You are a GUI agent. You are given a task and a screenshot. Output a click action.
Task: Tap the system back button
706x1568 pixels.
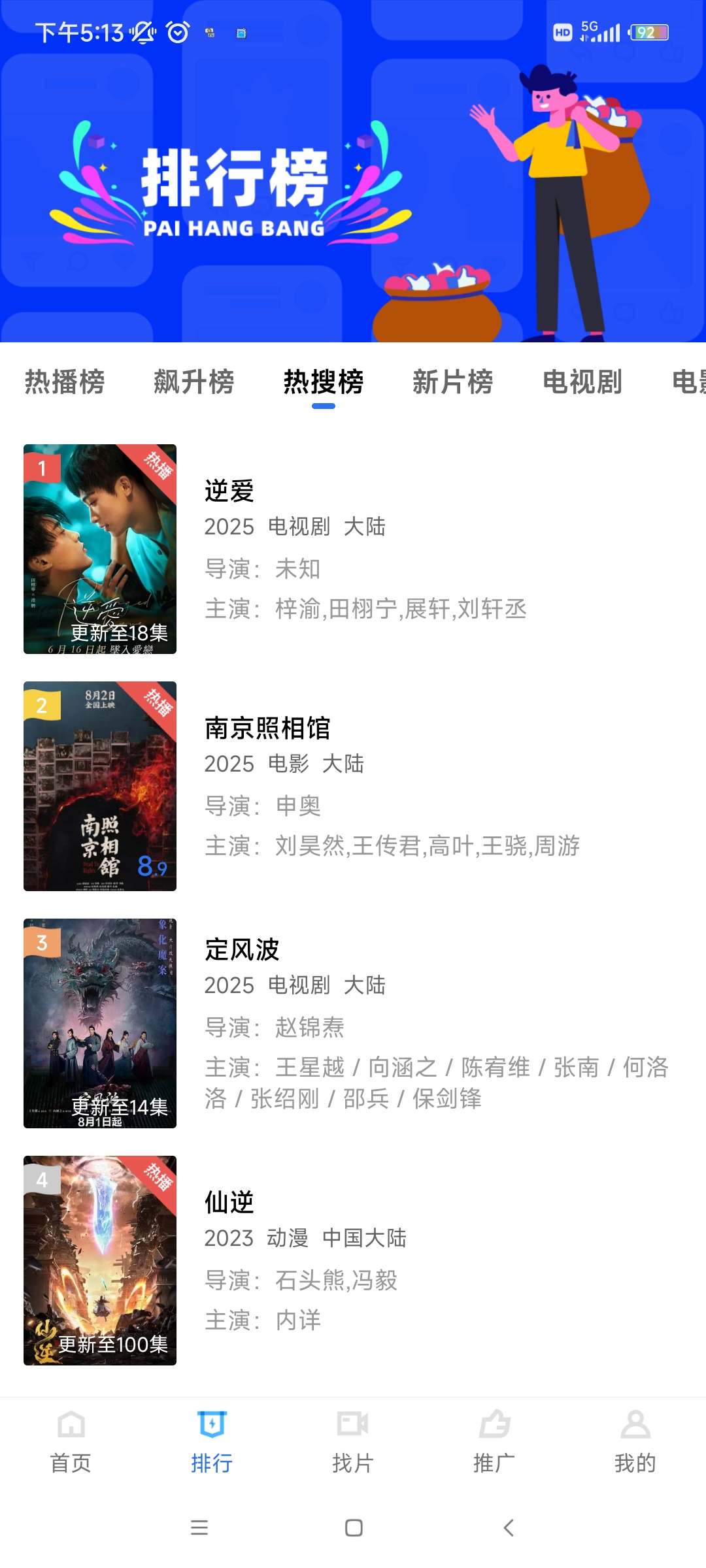pos(509,1527)
